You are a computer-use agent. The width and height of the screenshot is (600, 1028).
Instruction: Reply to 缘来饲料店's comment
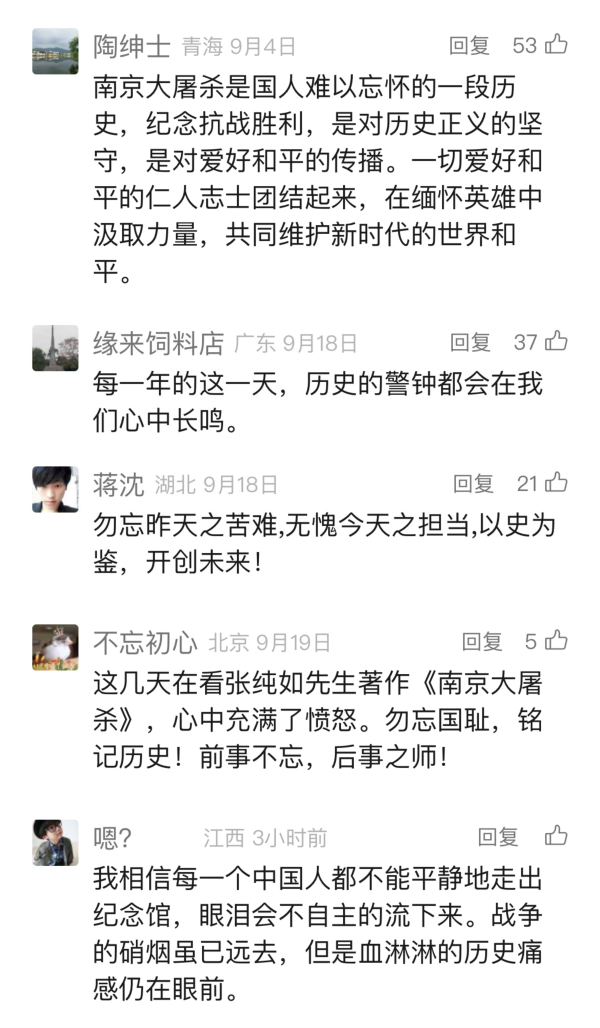(x=470, y=342)
